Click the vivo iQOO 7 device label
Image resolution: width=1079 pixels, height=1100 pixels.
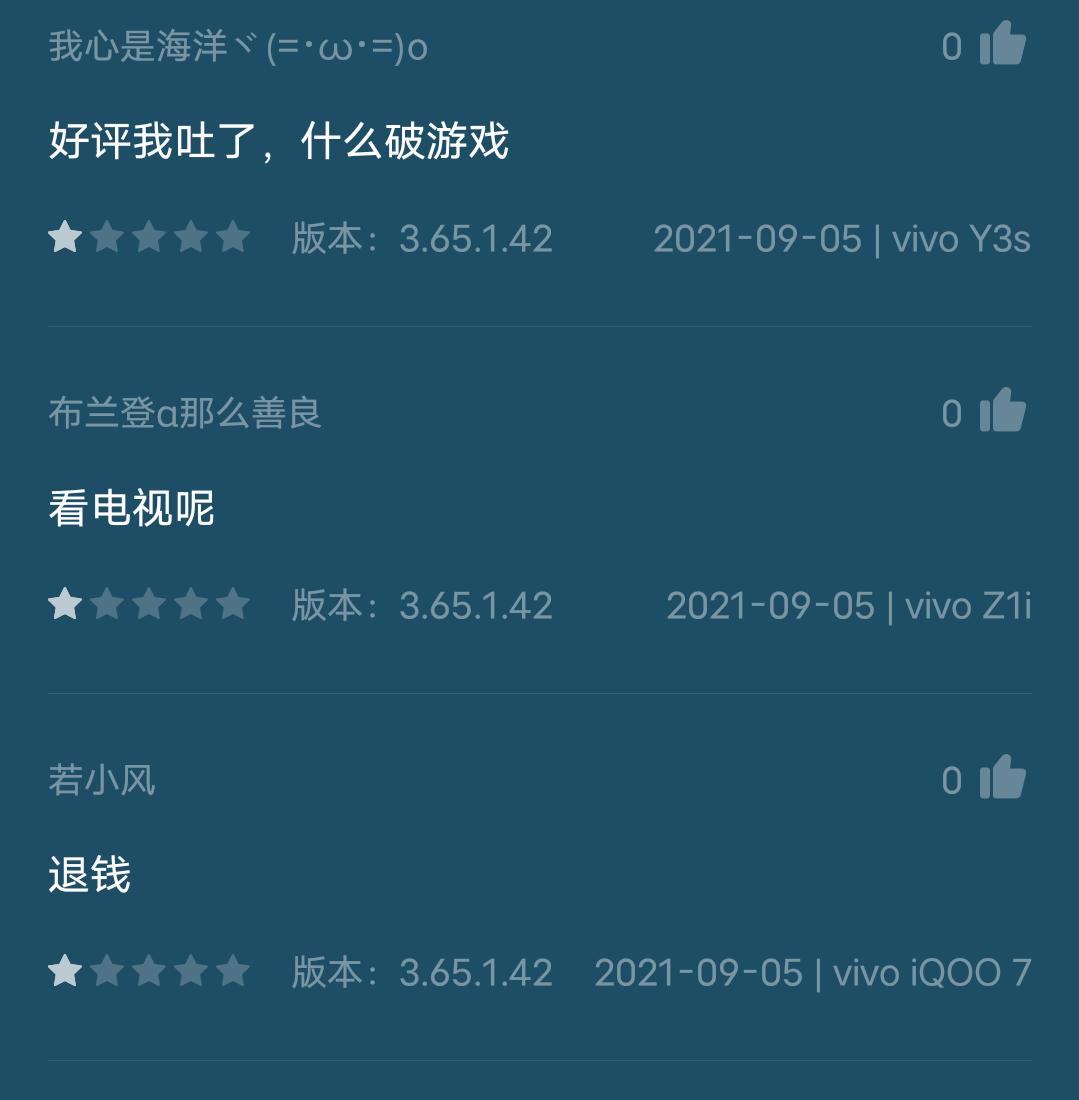(930, 971)
